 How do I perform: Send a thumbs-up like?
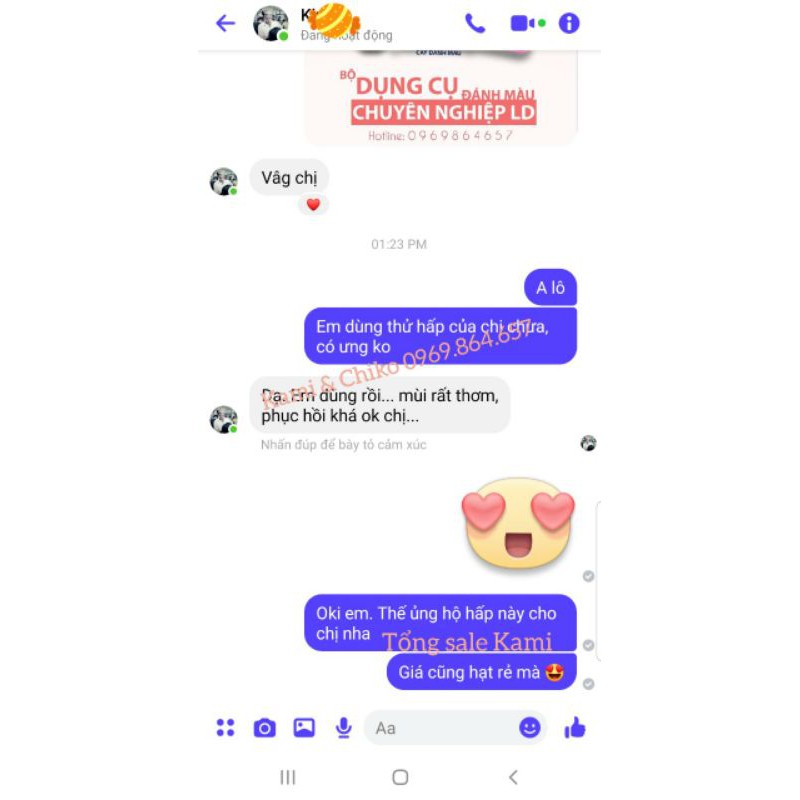[x=575, y=728]
